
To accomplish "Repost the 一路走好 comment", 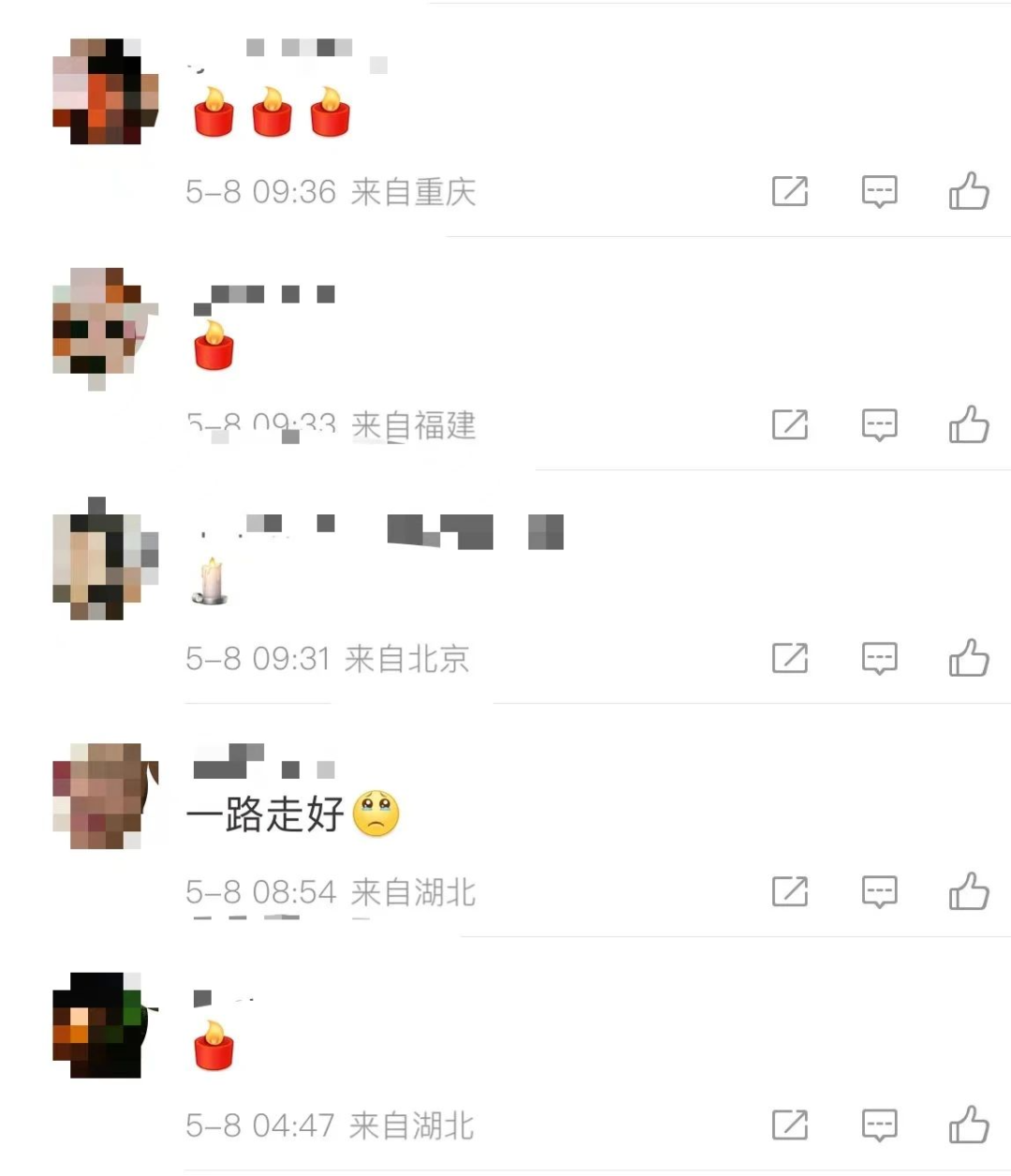I will pyautogui.click(x=789, y=891).
